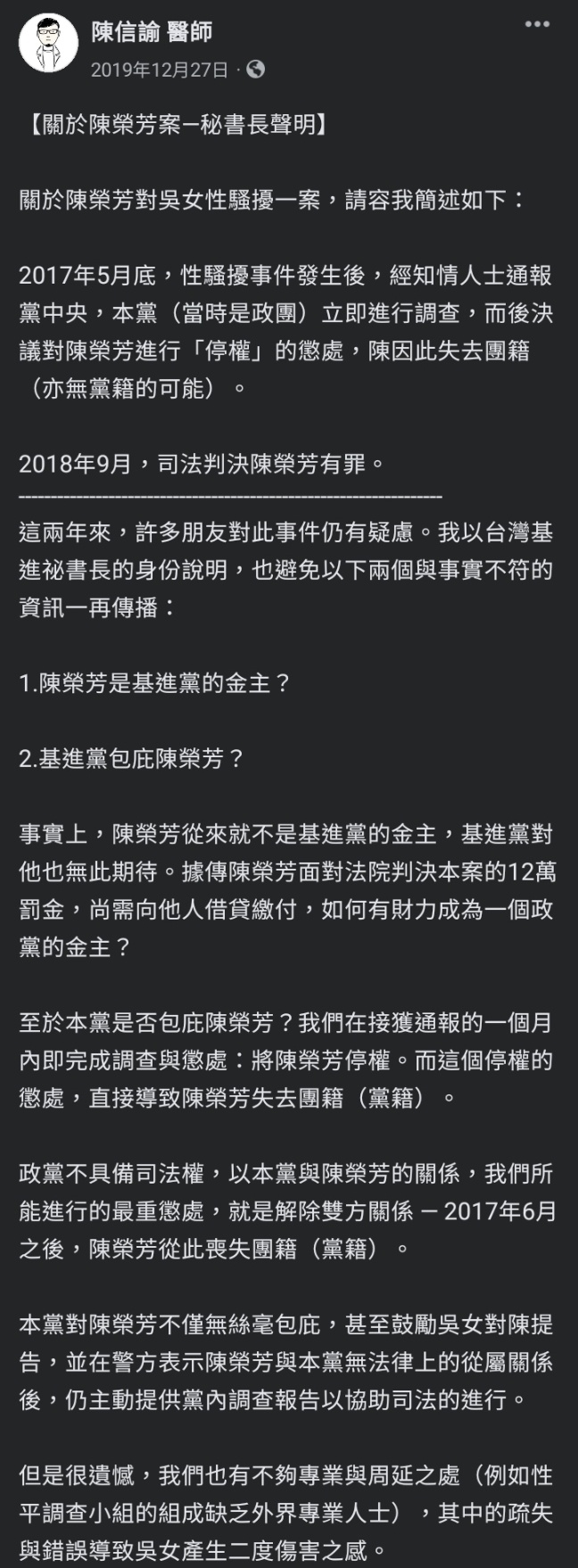Viewport: 578px width, 1568px height.
Task: Open the post's three-dot overflow menu
Action: (x=537, y=24)
